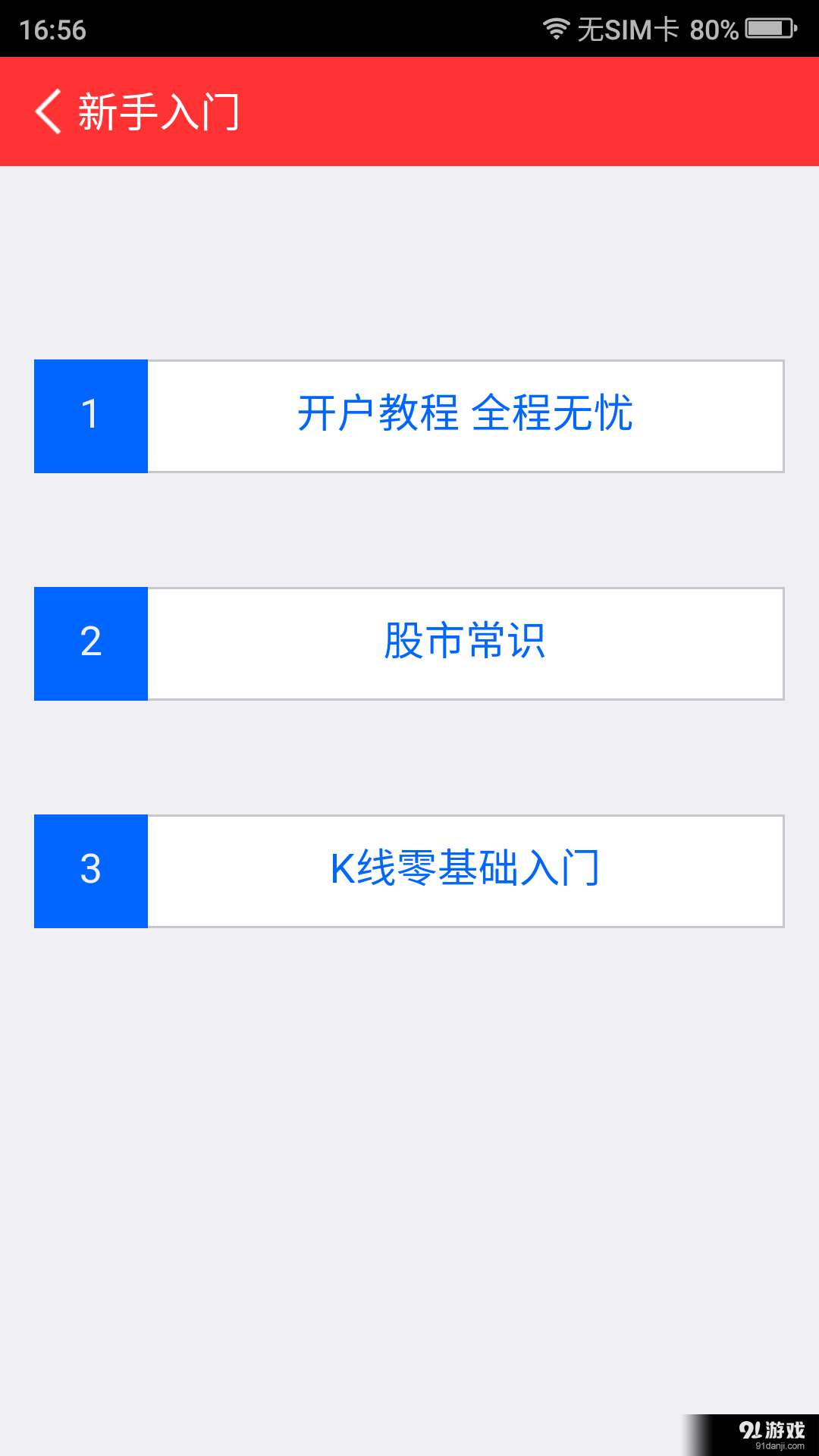The height and width of the screenshot is (1456, 819).
Task: Click the blue number 1 badge
Action: pos(90,416)
